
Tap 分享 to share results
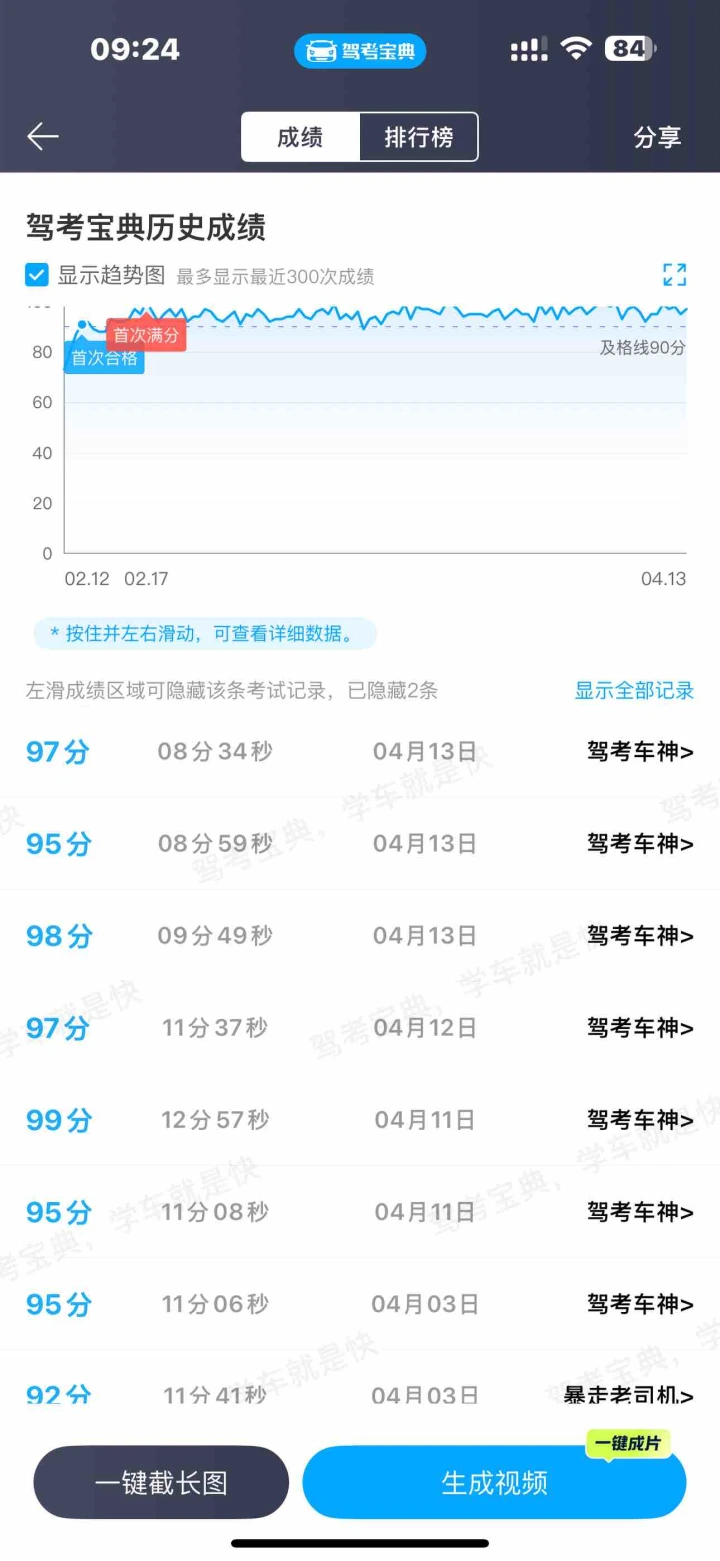point(657,137)
